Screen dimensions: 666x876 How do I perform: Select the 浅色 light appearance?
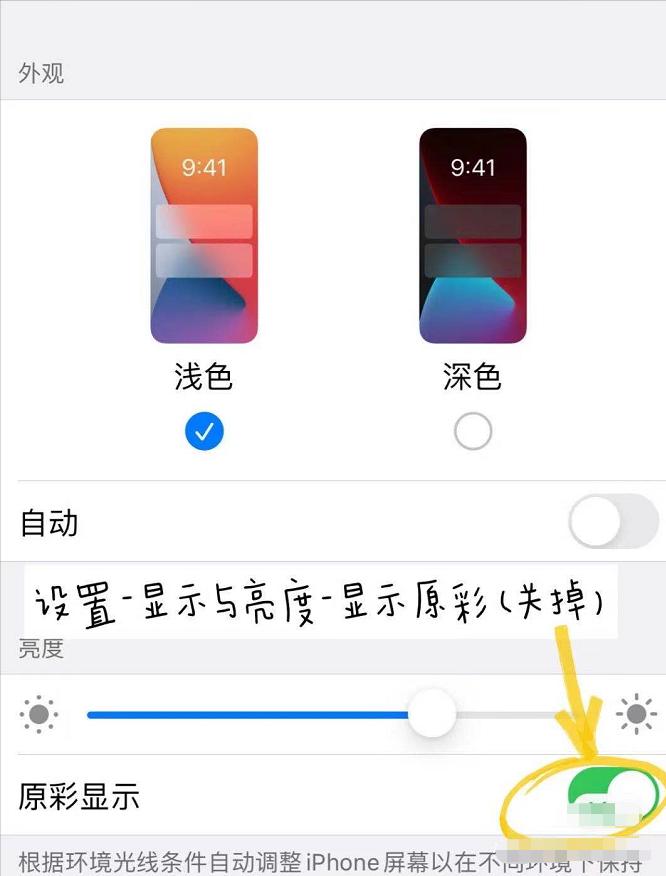204,432
